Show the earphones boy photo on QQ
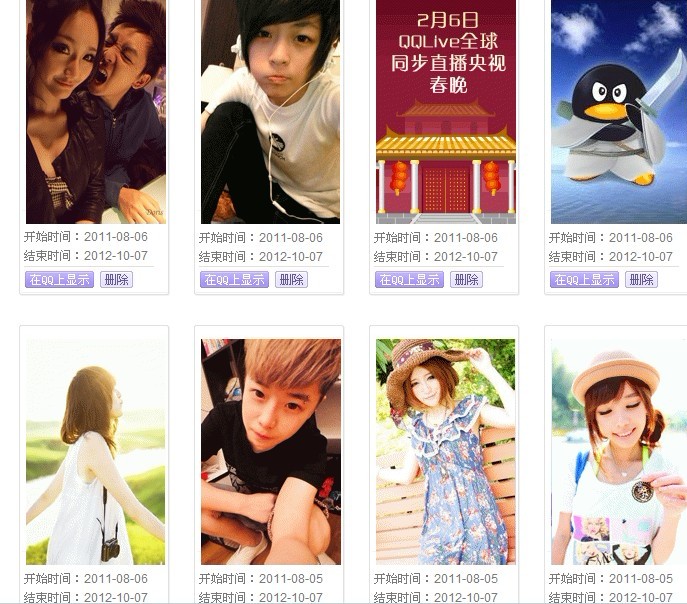The height and width of the screenshot is (604, 687). (x=234, y=280)
